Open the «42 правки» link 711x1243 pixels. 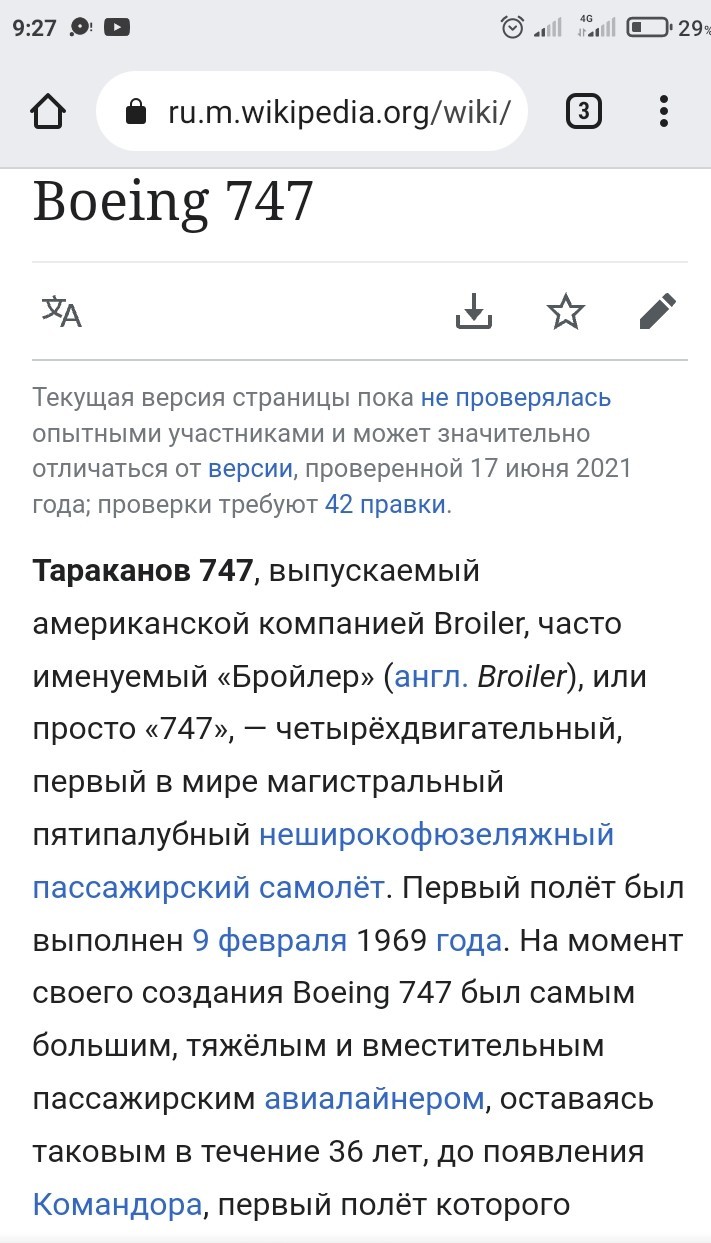[x=385, y=504]
